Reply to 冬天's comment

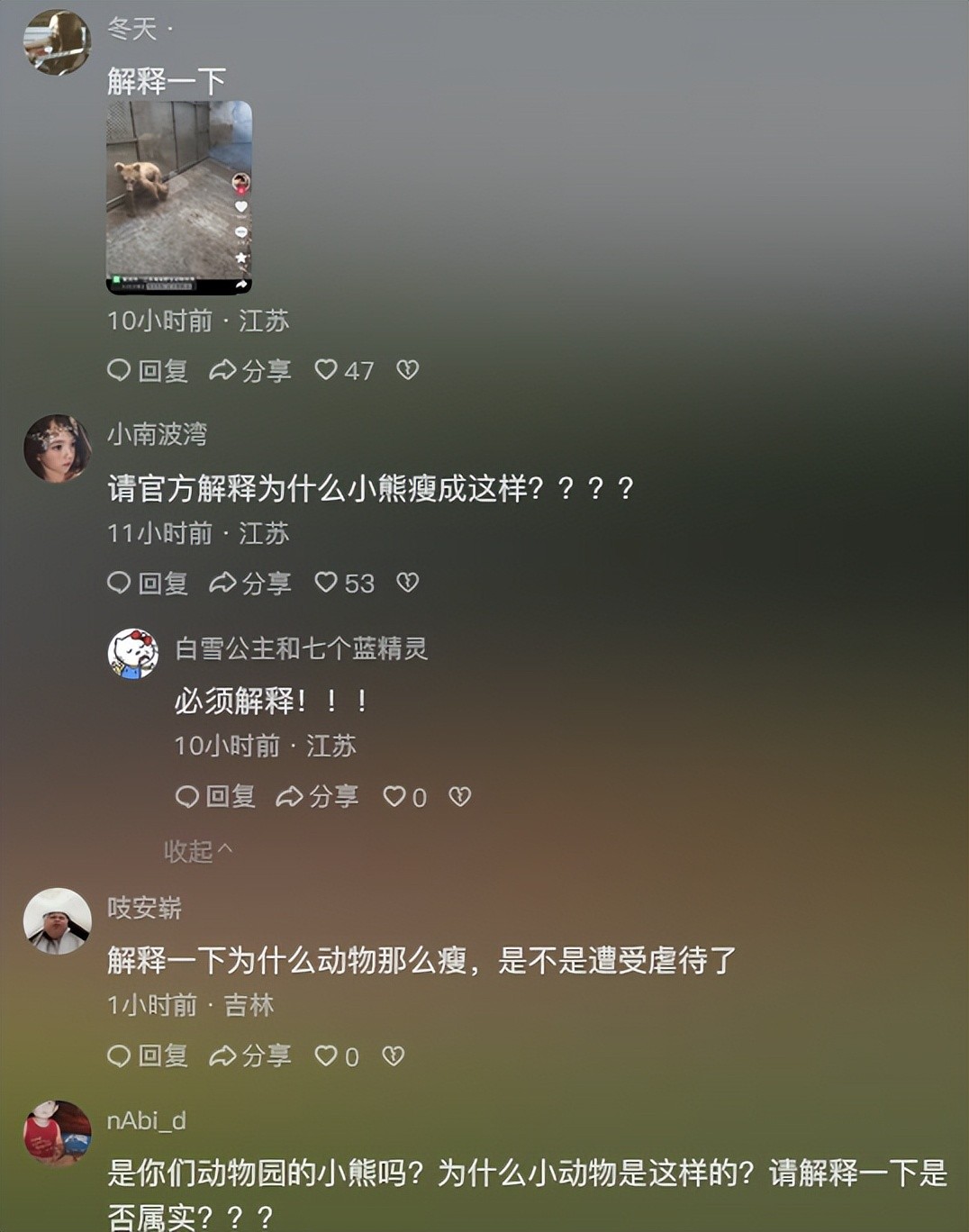(x=148, y=370)
